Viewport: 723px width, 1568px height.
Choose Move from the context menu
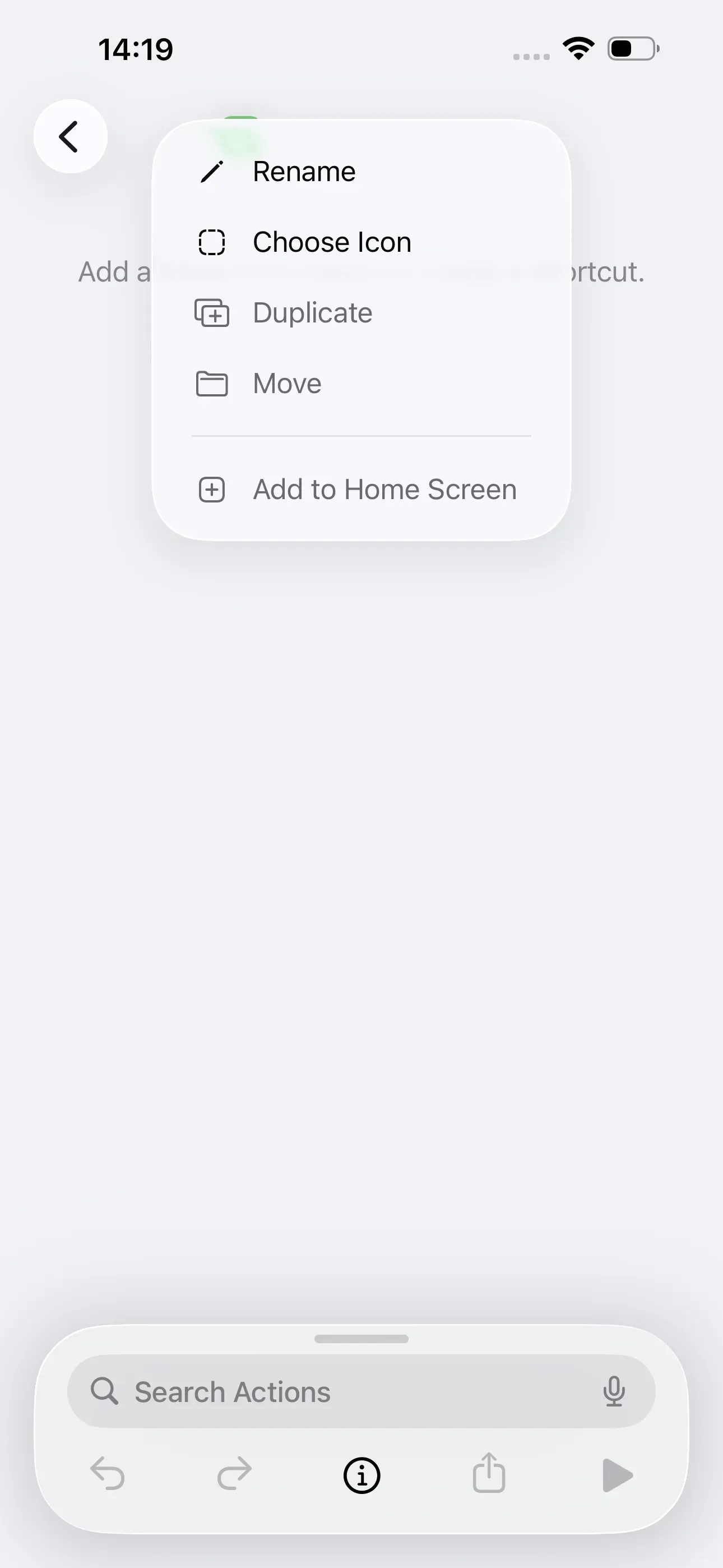pos(286,384)
